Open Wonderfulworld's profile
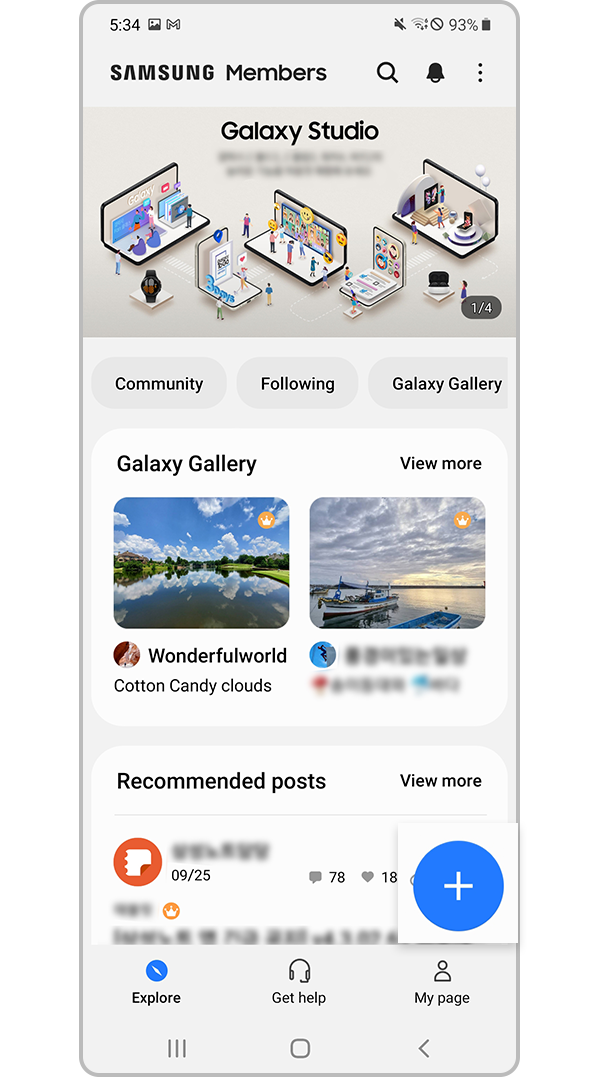This screenshot has width=600, height=1077. 216,655
